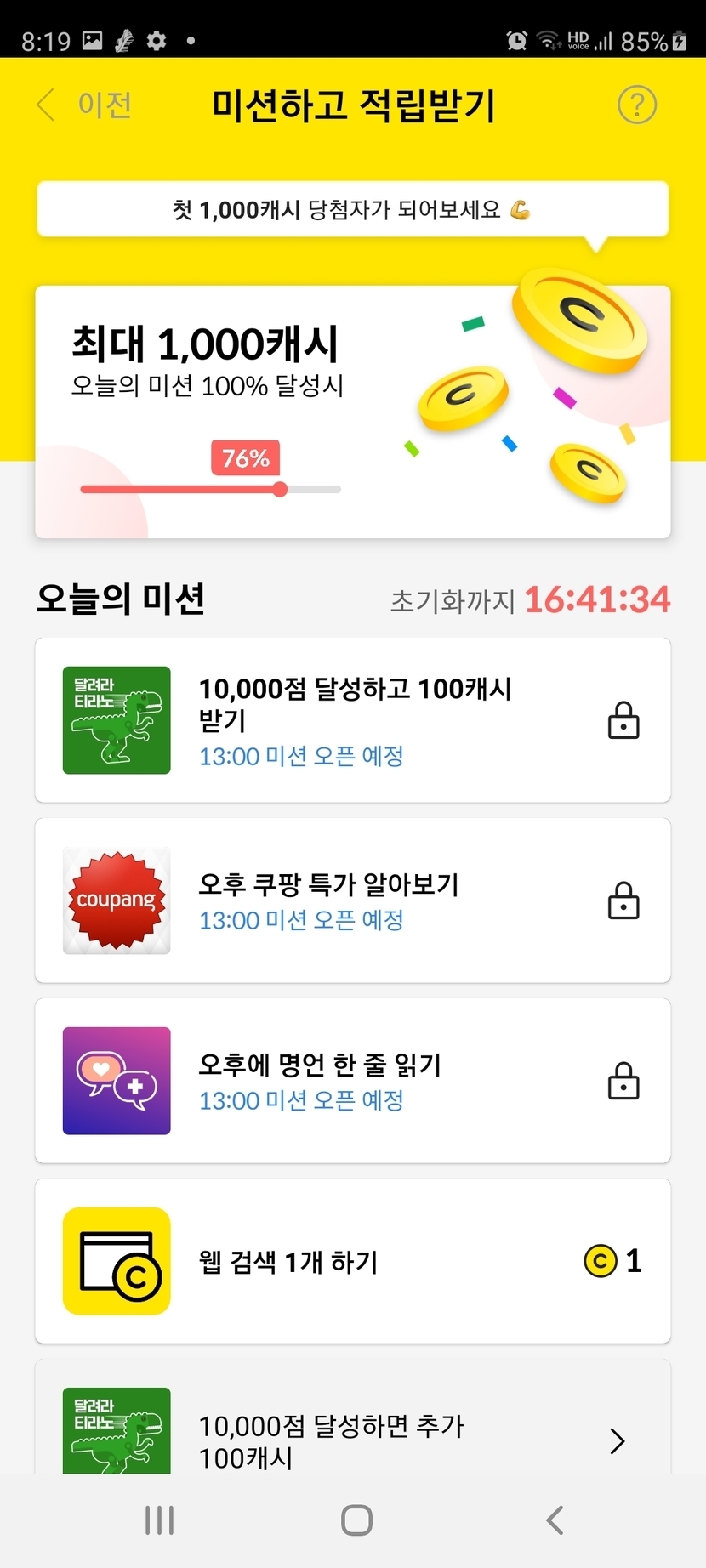Tap the system home button
The height and width of the screenshot is (1568, 706).
tap(356, 1520)
